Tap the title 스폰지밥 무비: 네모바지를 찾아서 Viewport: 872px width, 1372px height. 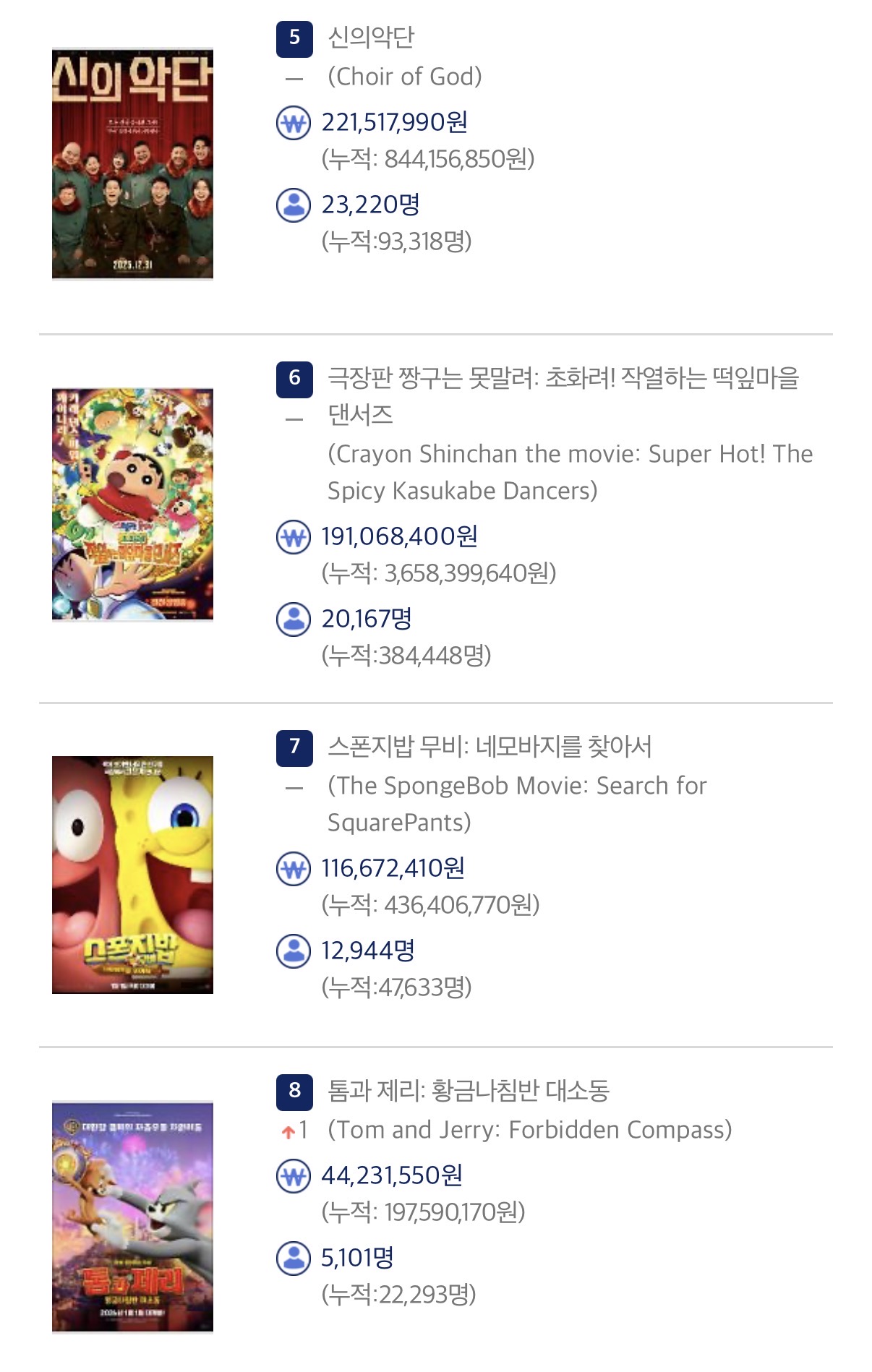(x=490, y=747)
